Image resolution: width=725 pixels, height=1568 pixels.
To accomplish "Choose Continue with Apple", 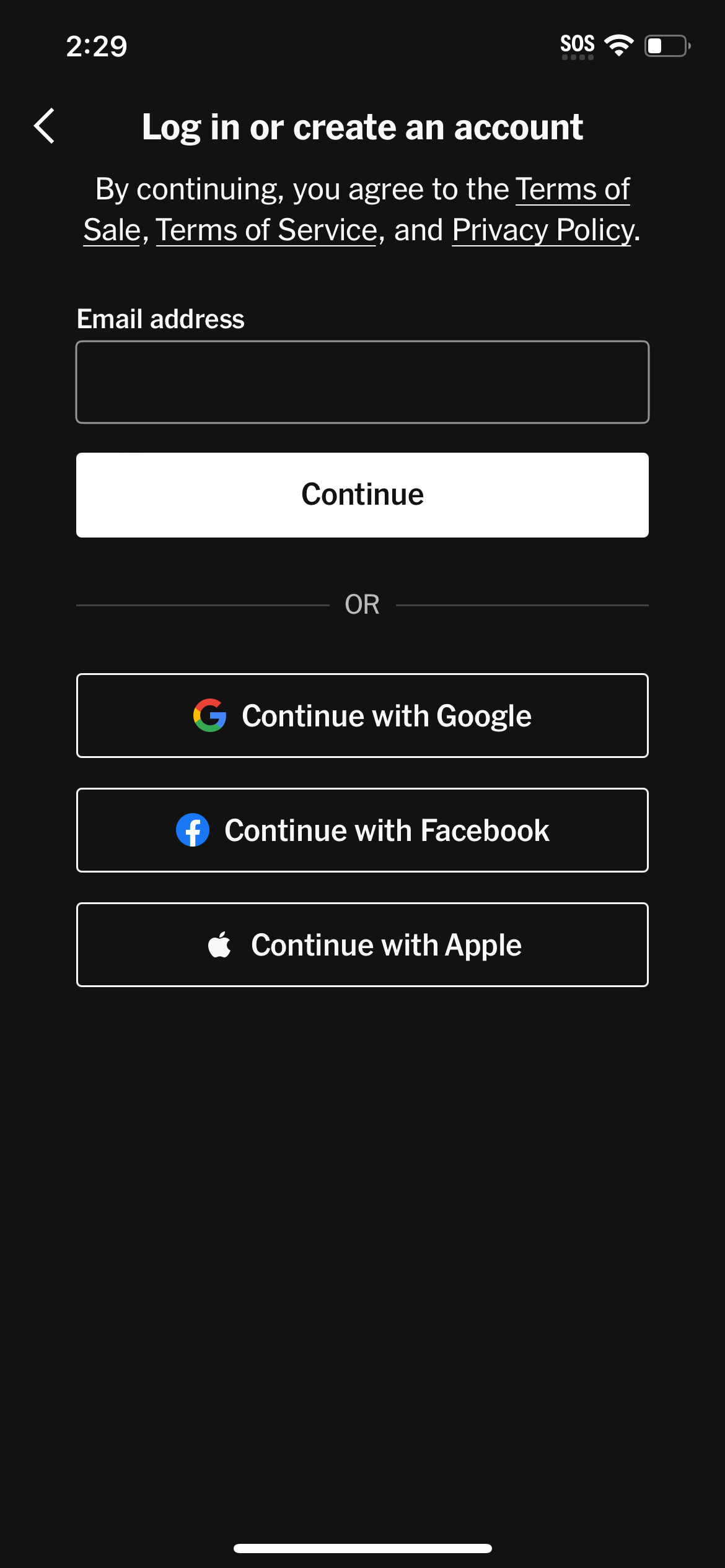I will click(x=362, y=944).
